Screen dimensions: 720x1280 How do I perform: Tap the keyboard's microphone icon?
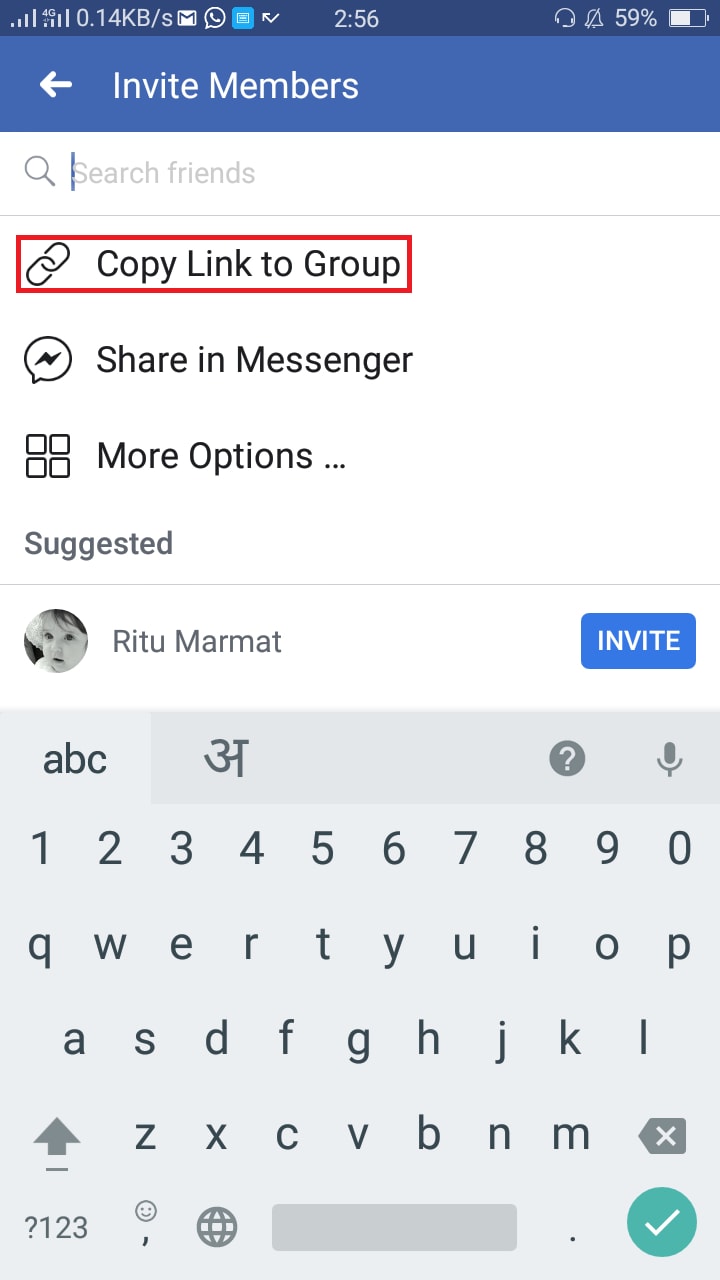pyautogui.click(x=669, y=759)
